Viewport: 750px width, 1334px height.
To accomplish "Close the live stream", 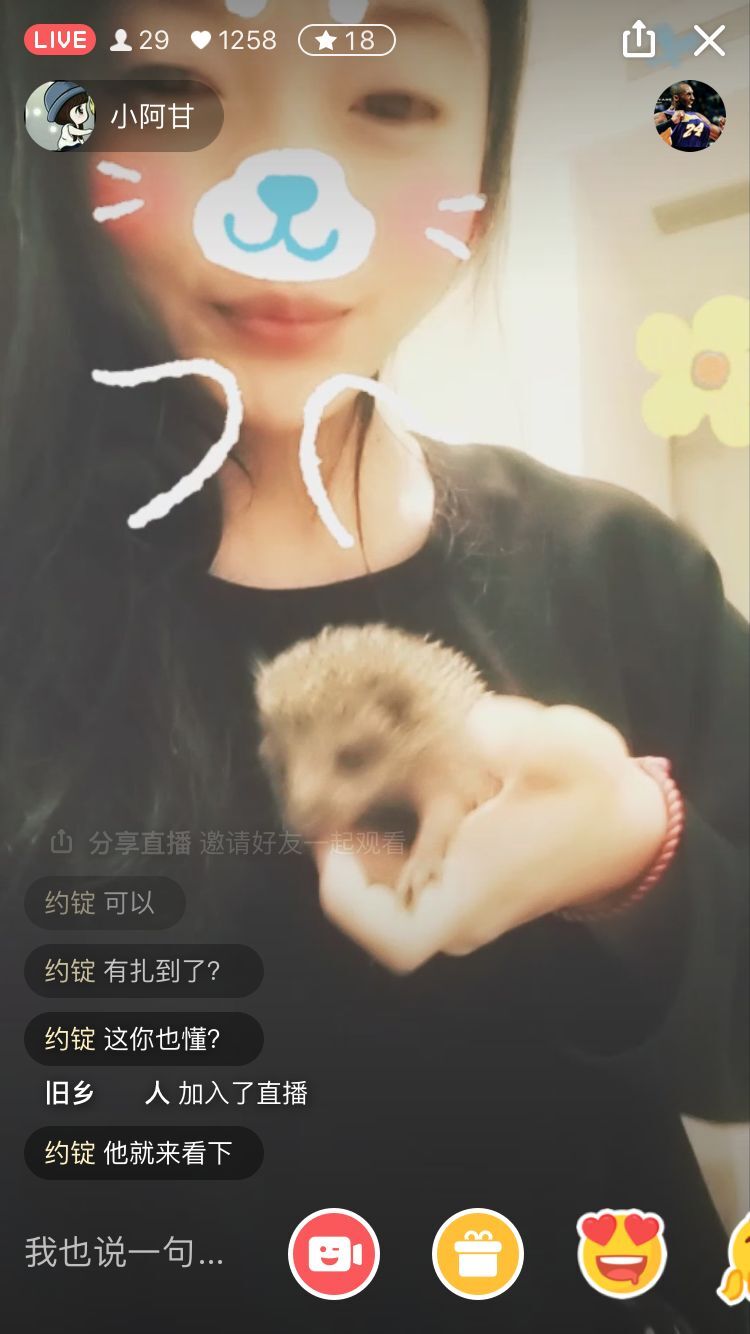I will click(709, 41).
